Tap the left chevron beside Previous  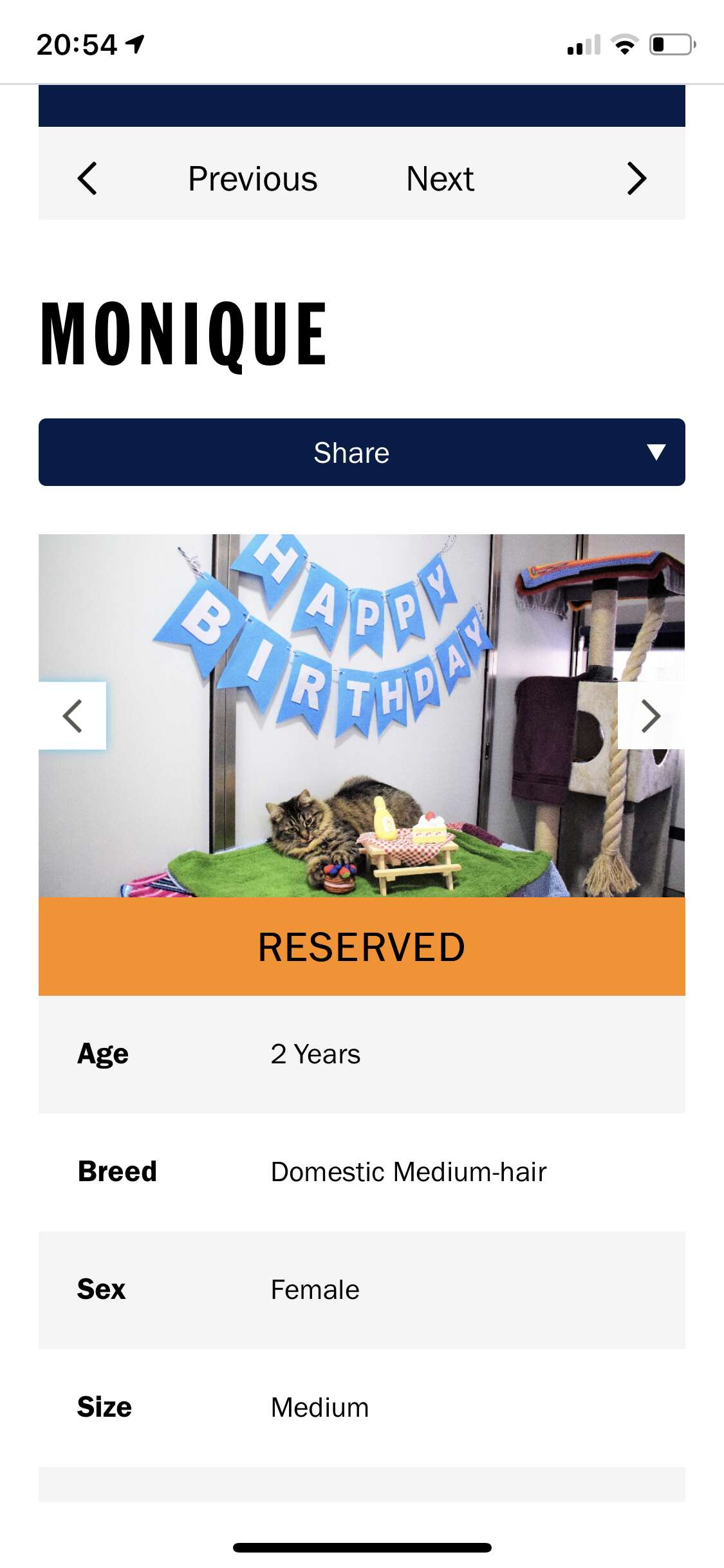[x=88, y=178]
